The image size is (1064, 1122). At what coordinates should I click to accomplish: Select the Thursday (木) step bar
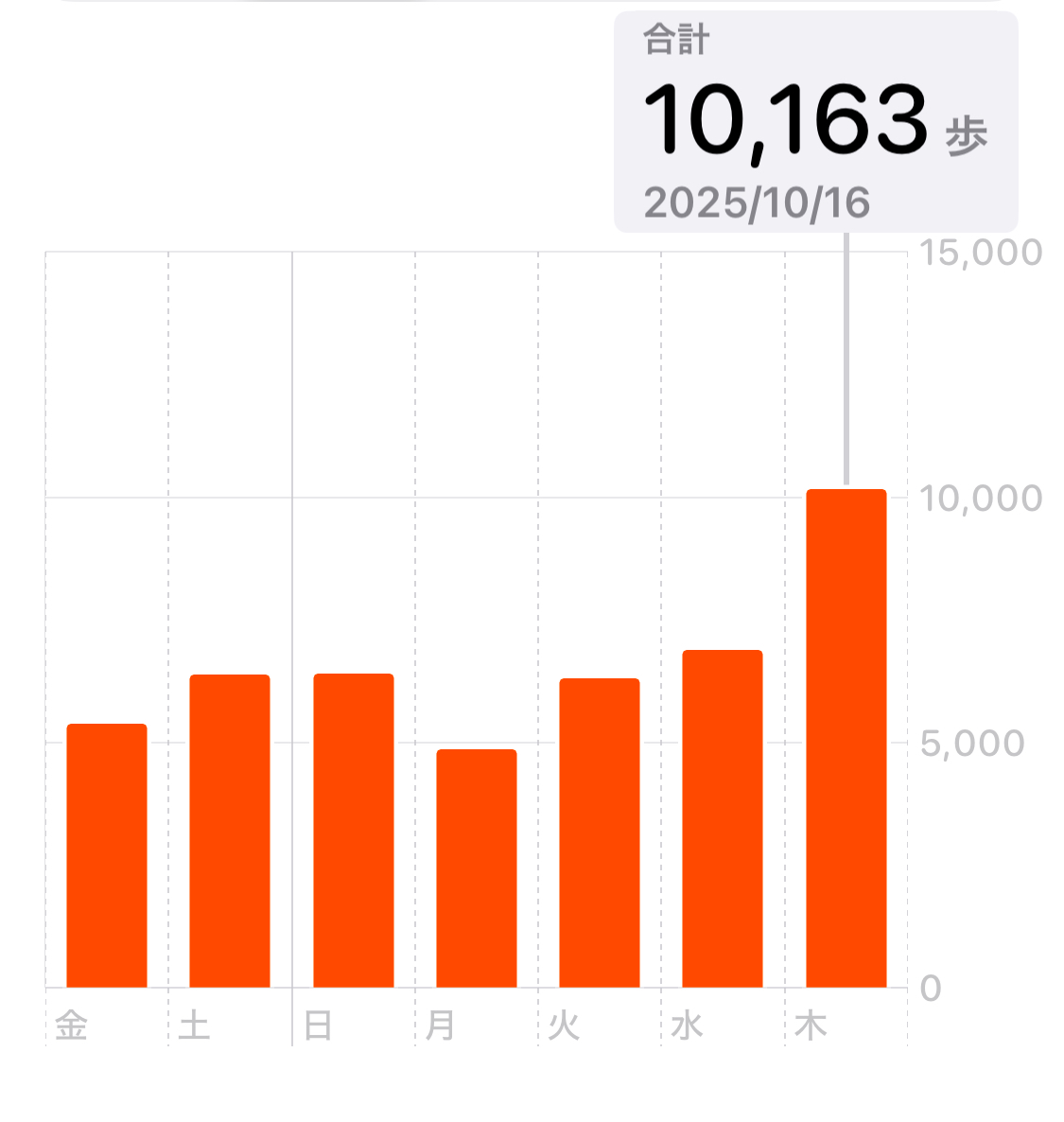click(846, 738)
